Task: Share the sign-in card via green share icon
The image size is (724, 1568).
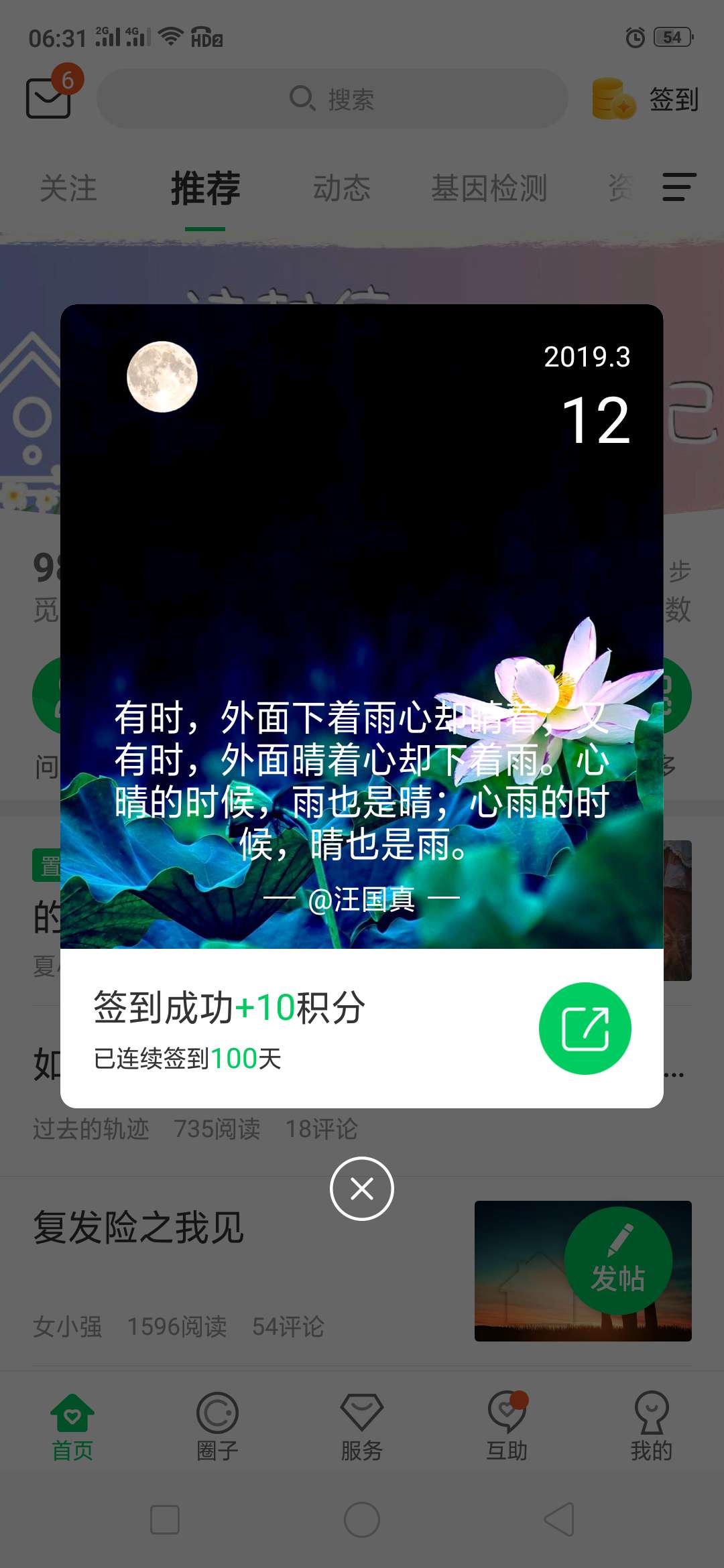Action: coord(585,1029)
